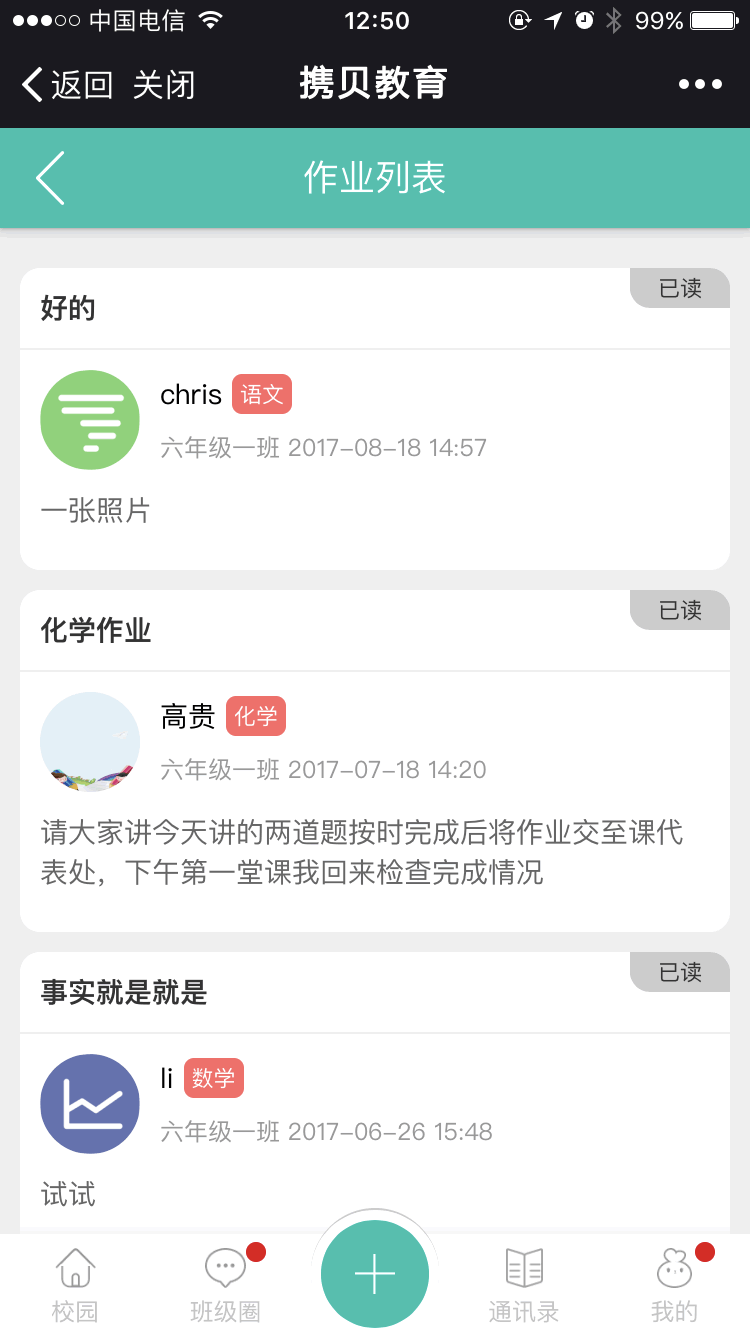Switch to the 班级圈 tab
750x1334 pixels.
[x=225, y=1285]
